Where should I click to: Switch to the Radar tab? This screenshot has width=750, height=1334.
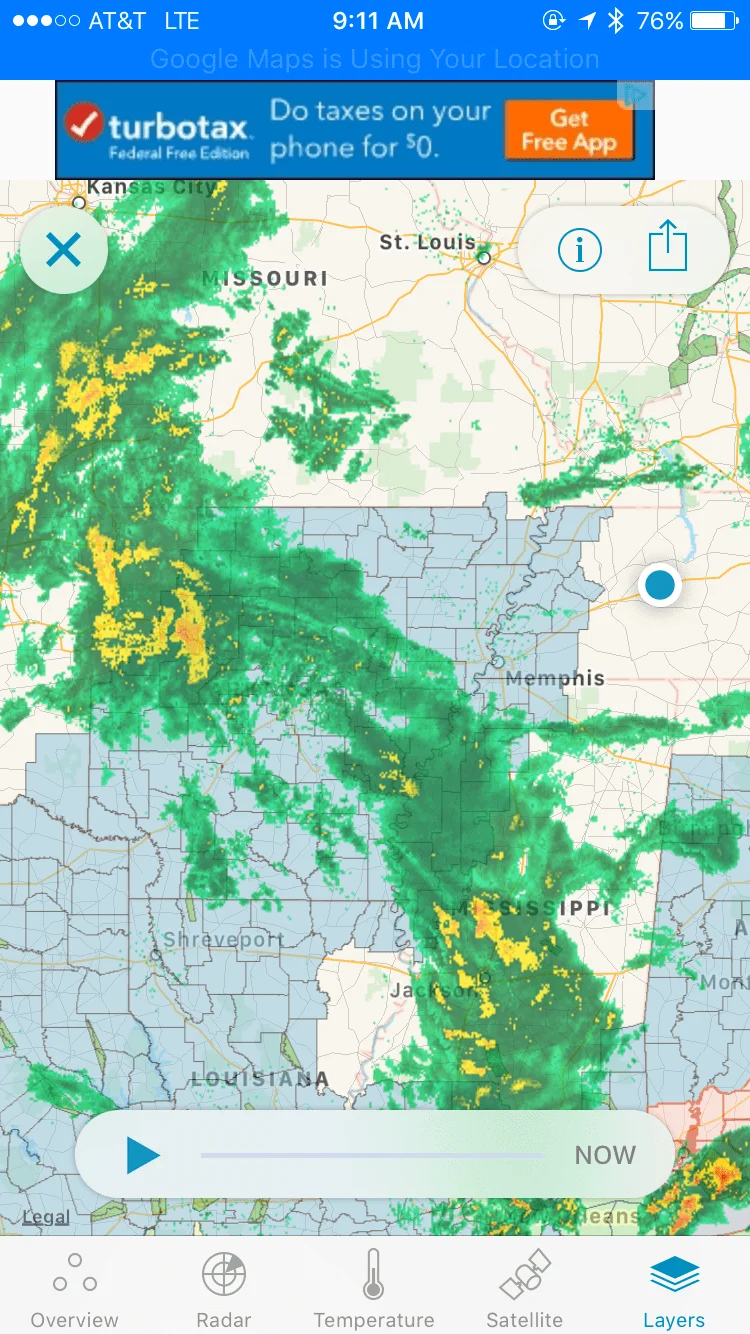pos(224,1290)
